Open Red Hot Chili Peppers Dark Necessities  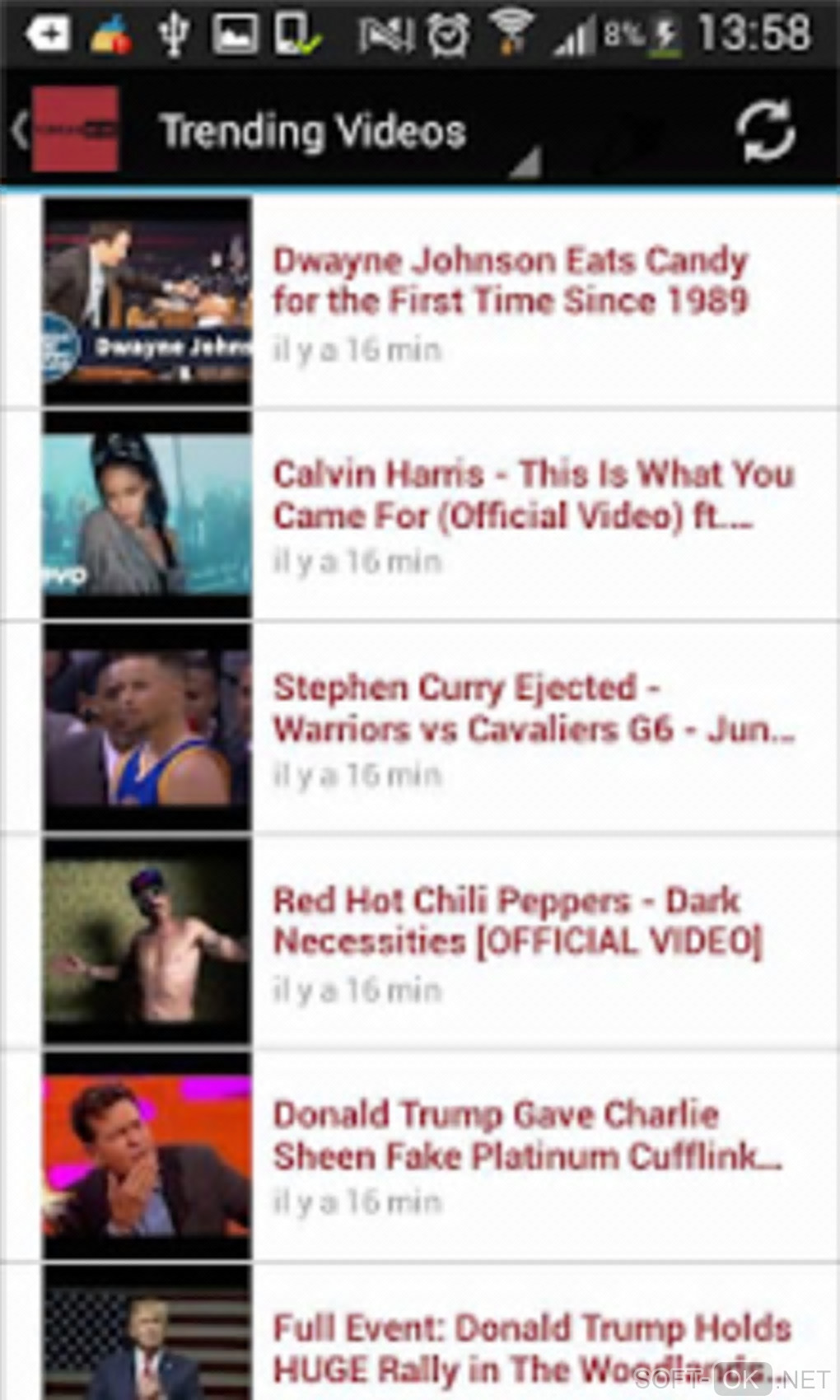point(517,922)
